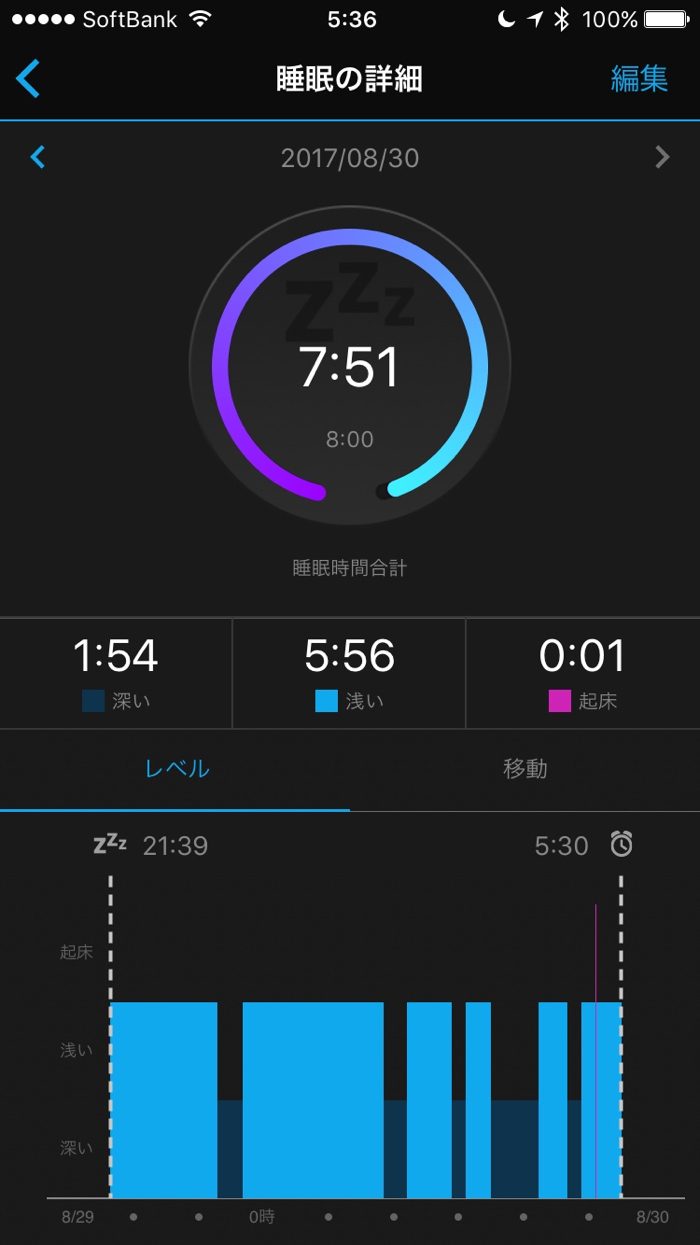Screen dimensions: 700x1245
Task: Go back from the sleep details screen
Action: 28,79
